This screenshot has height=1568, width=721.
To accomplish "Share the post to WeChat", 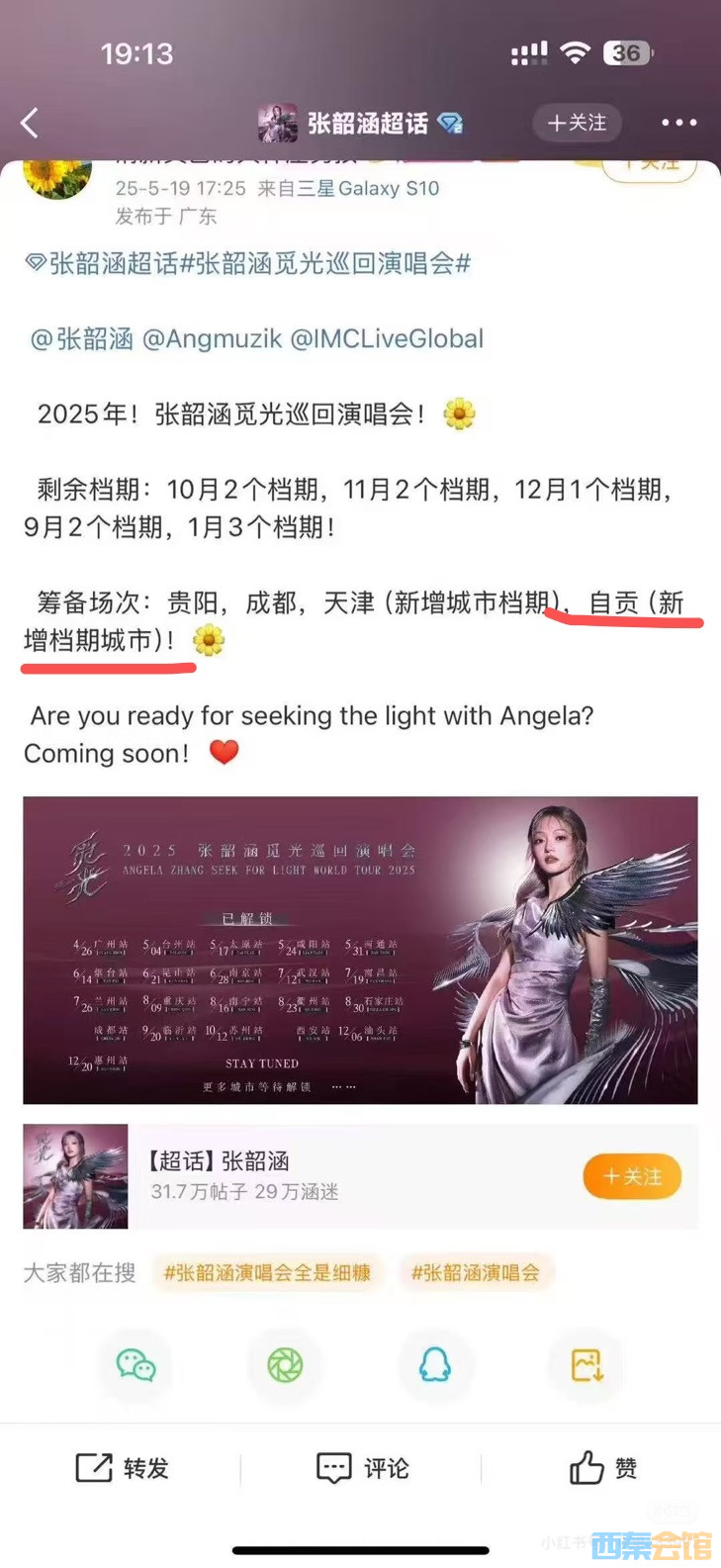I will [x=135, y=1365].
